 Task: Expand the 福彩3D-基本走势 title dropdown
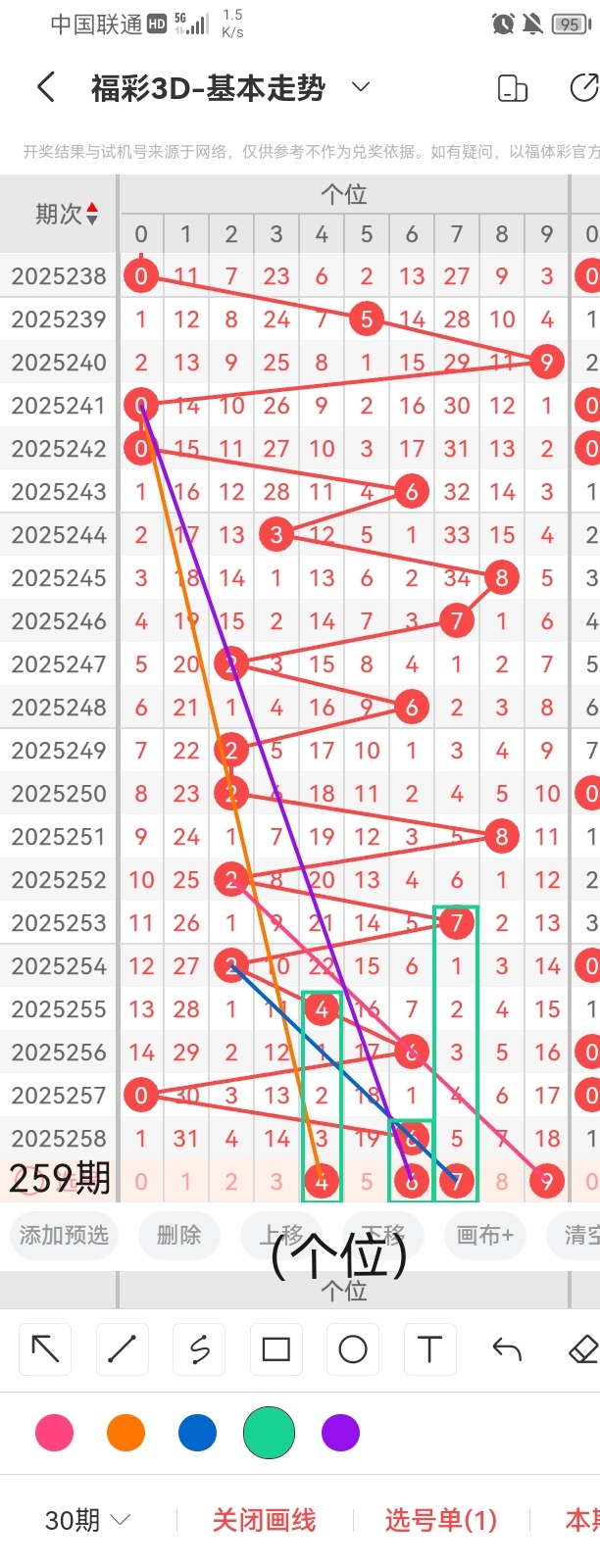tap(361, 87)
